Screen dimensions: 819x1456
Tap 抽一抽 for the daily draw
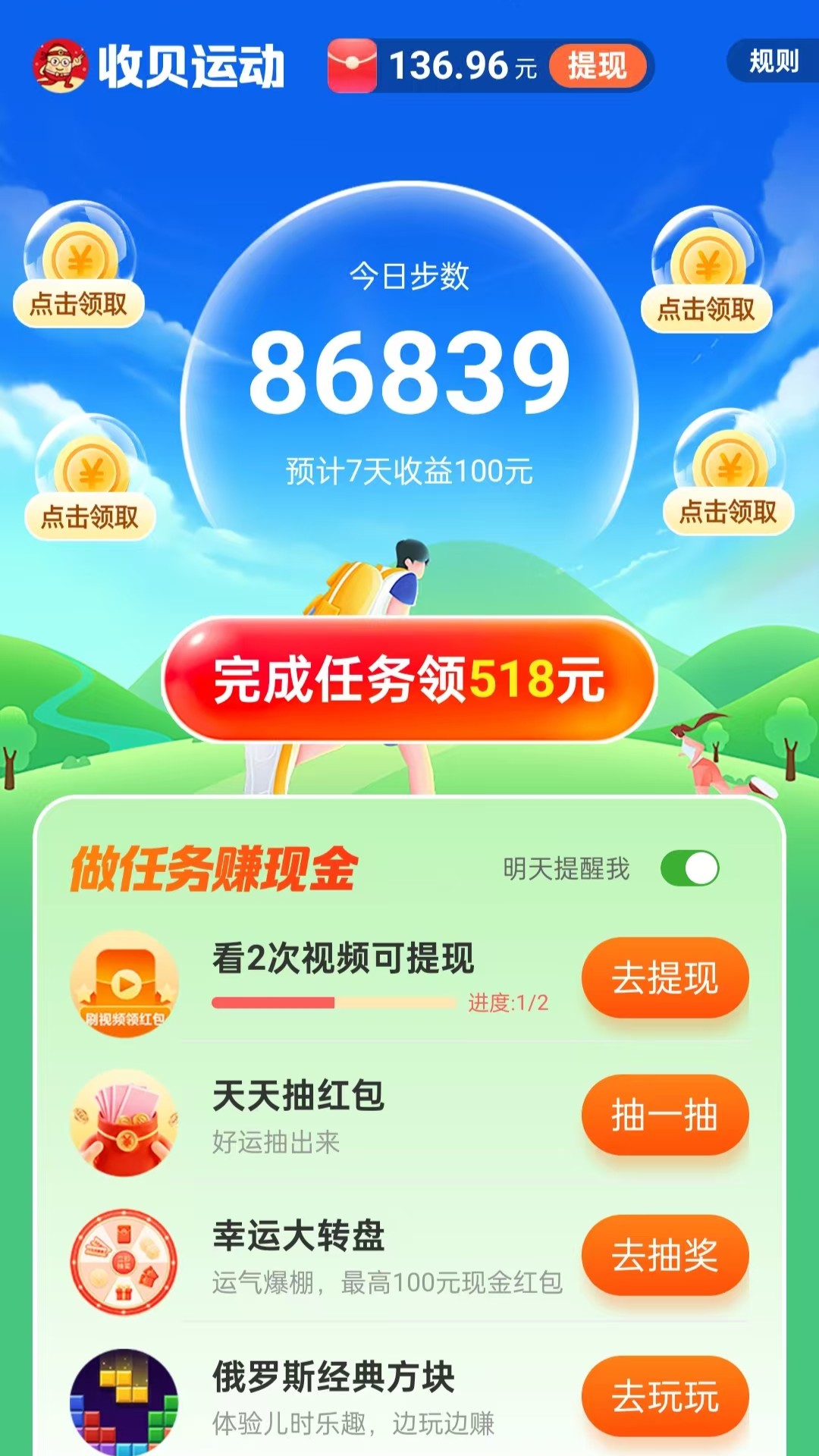[664, 1115]
